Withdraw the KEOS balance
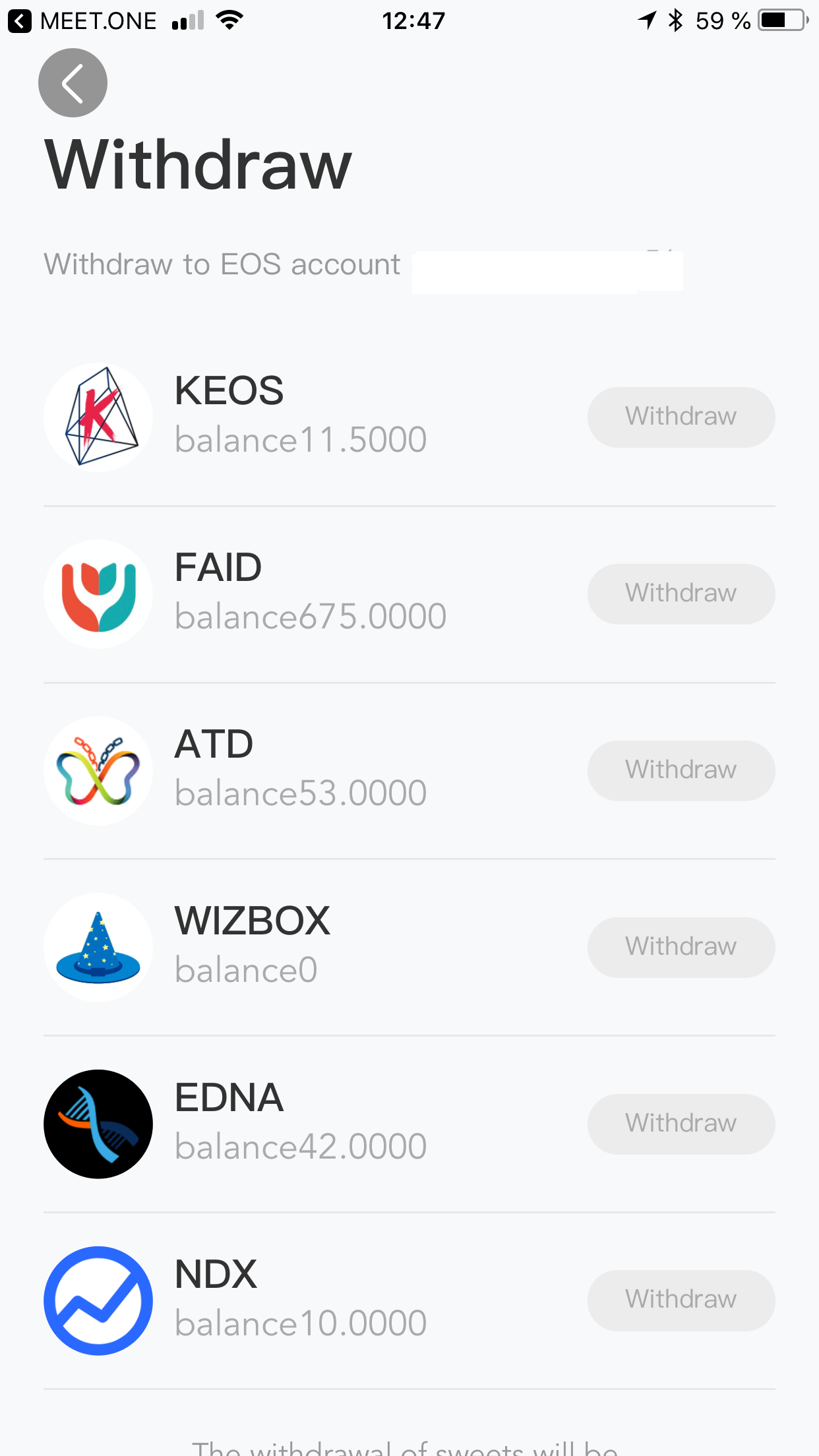Viewport: 819px width, 1456px height. 681,417
